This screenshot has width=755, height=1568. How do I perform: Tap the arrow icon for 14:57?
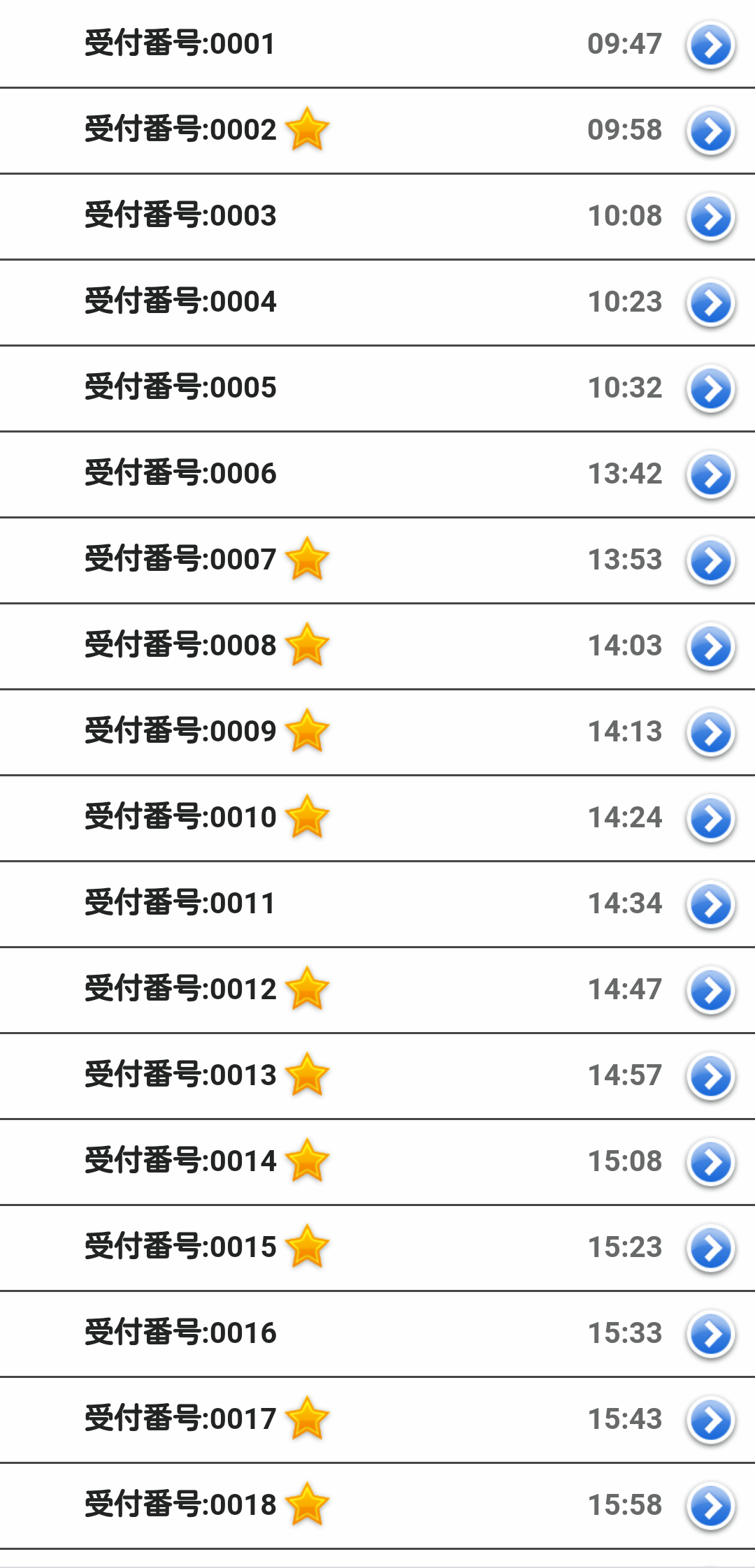[x=711, y=1076]
